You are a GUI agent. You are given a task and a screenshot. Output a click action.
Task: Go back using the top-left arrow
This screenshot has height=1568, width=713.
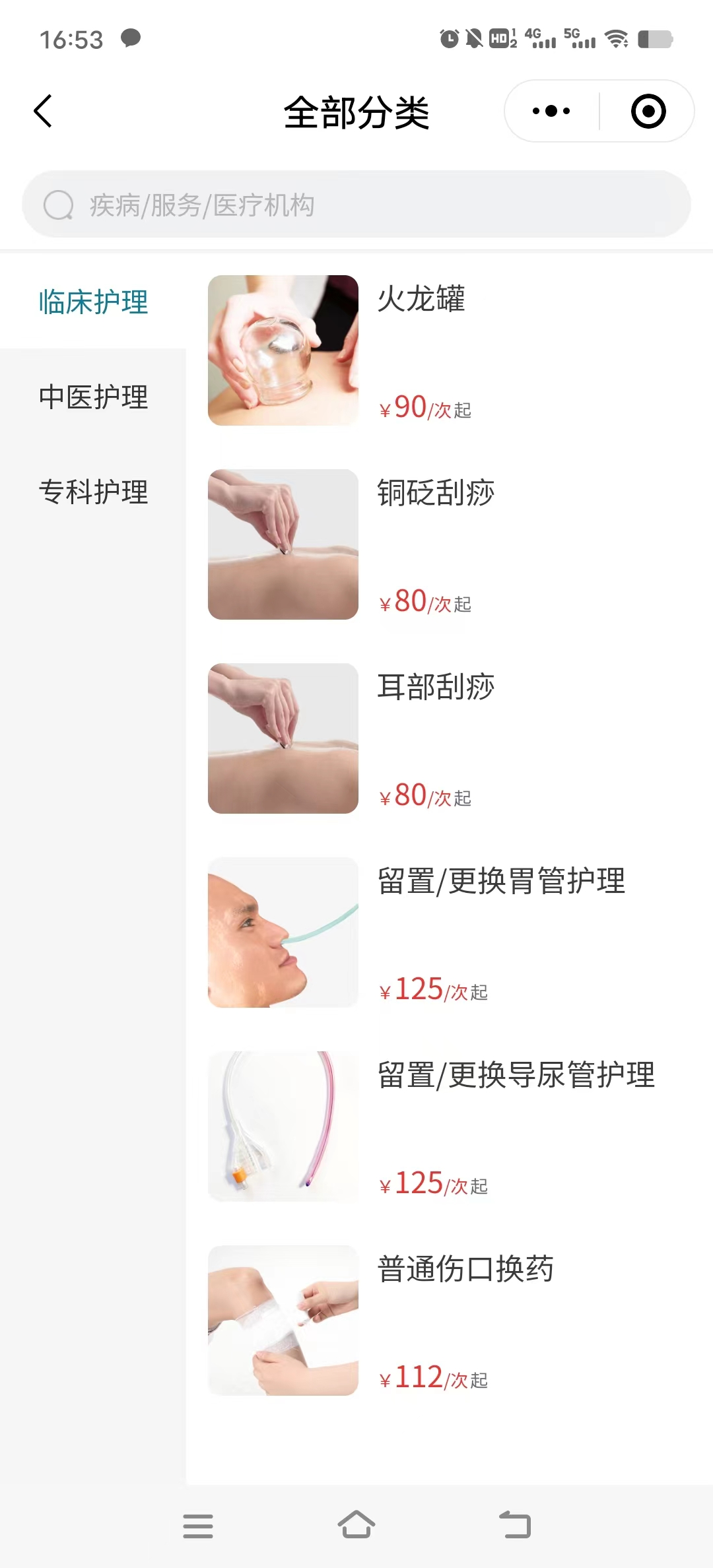pyautogui.click(x=44, y=111)
